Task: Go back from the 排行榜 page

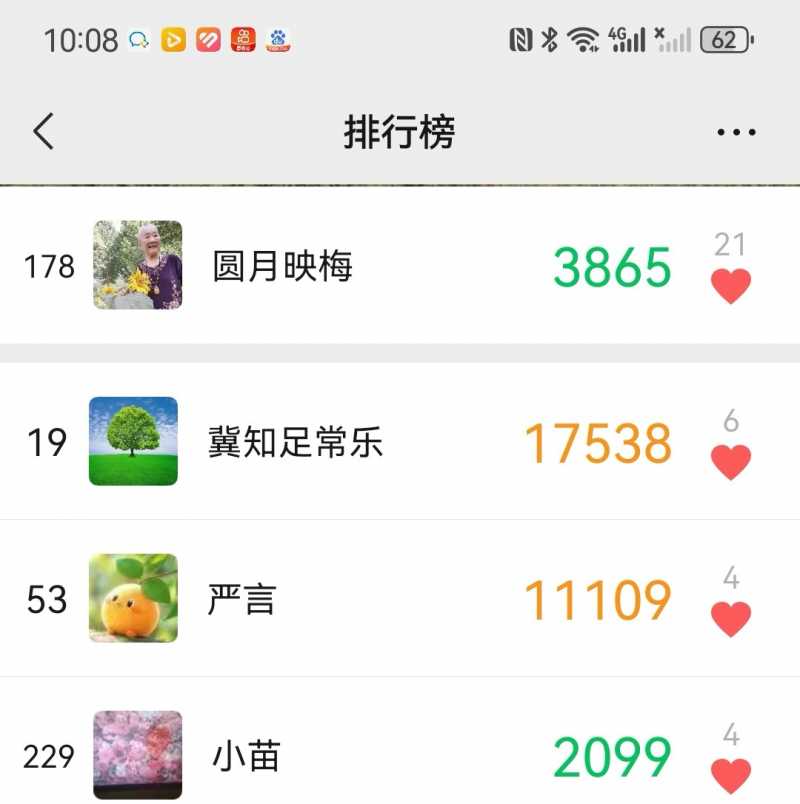Action: click(43, 132)
